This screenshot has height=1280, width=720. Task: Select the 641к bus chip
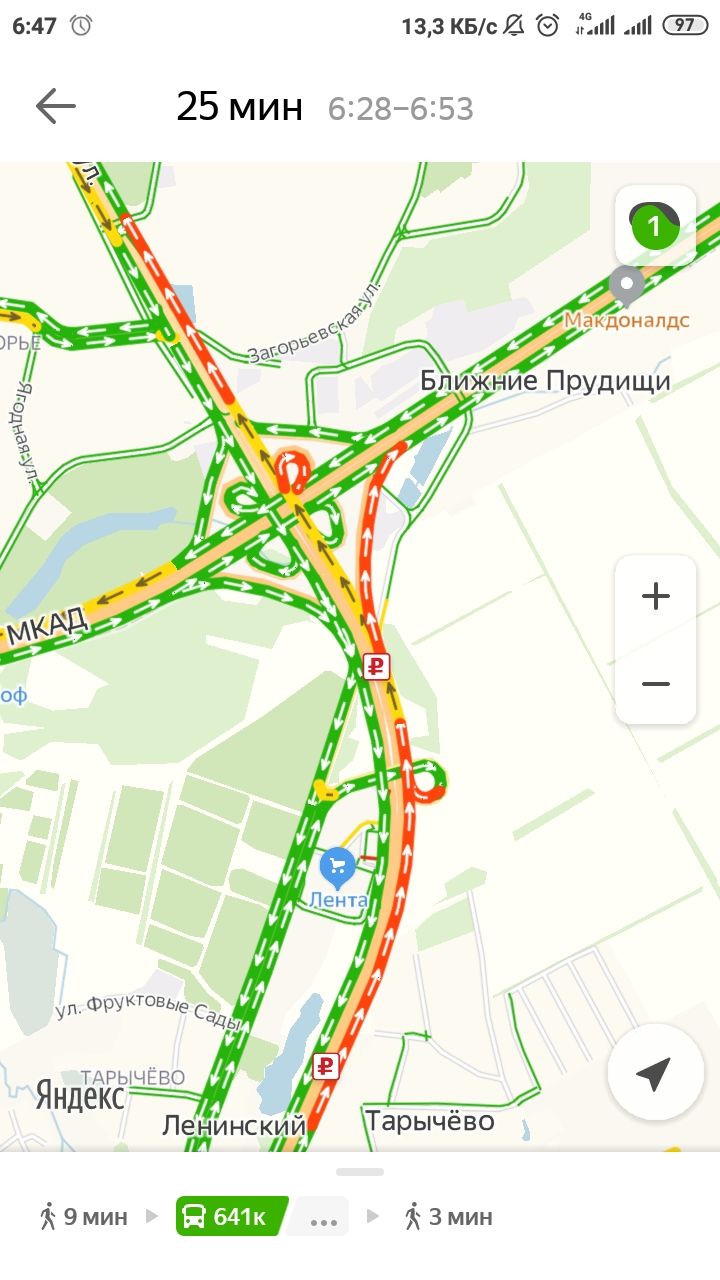click(x=232, y=1217)
